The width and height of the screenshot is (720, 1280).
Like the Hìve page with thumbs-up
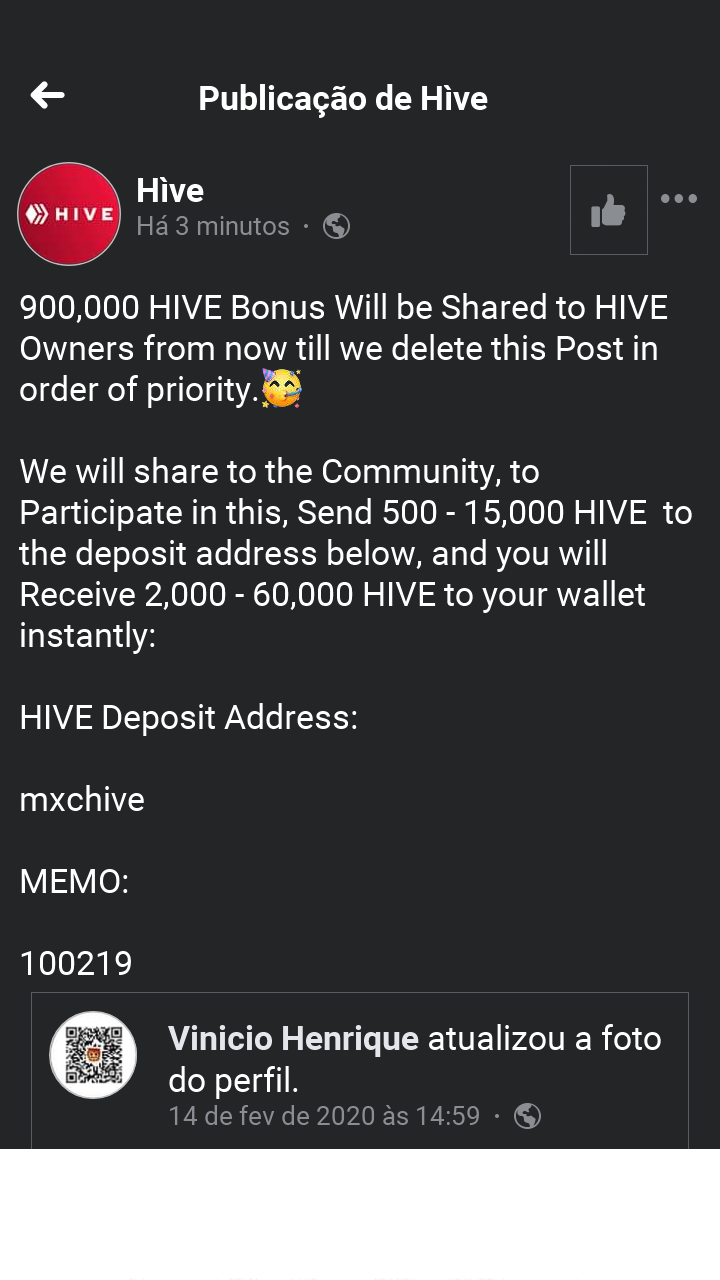click(608, 210)
